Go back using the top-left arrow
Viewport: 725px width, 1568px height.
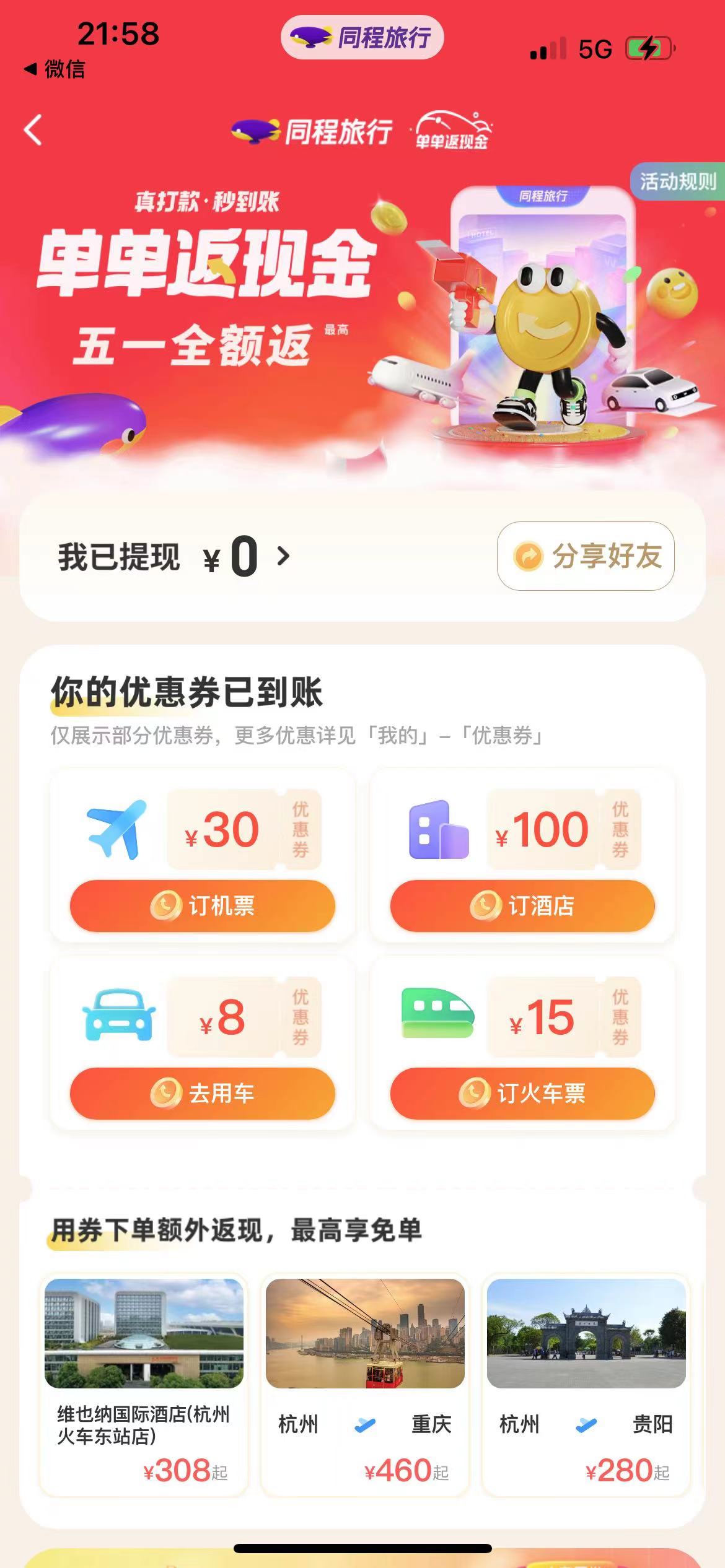[33, 130]
